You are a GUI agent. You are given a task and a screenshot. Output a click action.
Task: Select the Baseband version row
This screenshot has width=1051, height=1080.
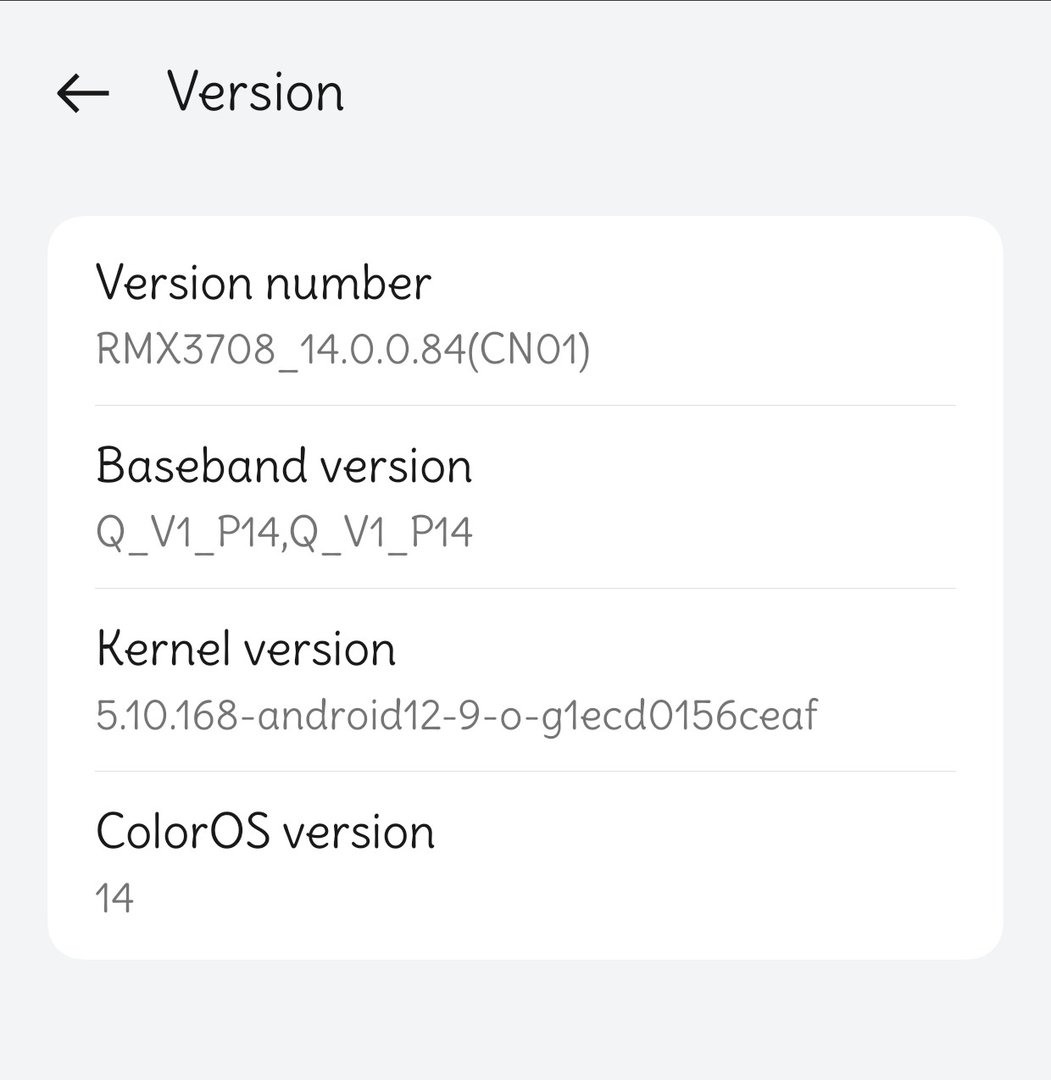tap(525, 497)
